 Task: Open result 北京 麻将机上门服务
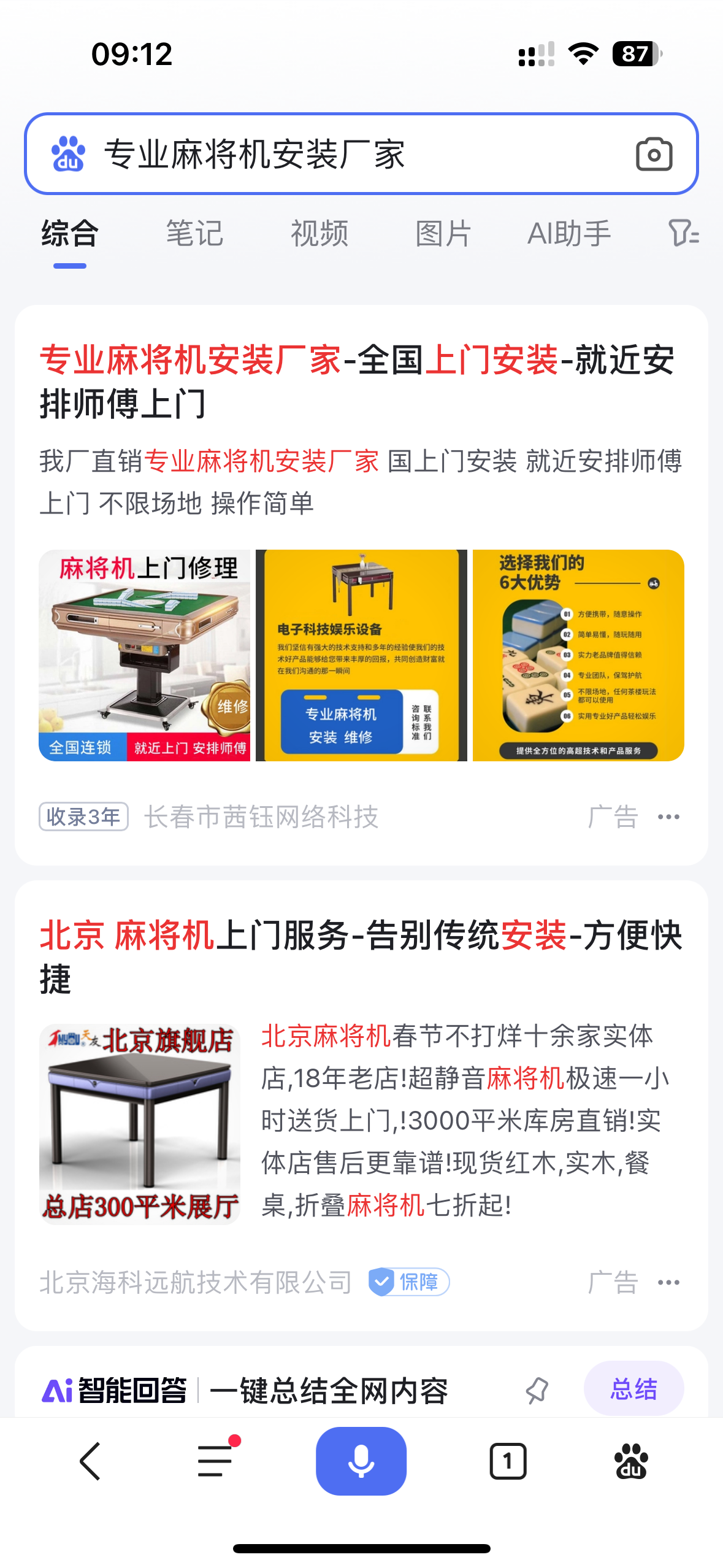(361, 956)
